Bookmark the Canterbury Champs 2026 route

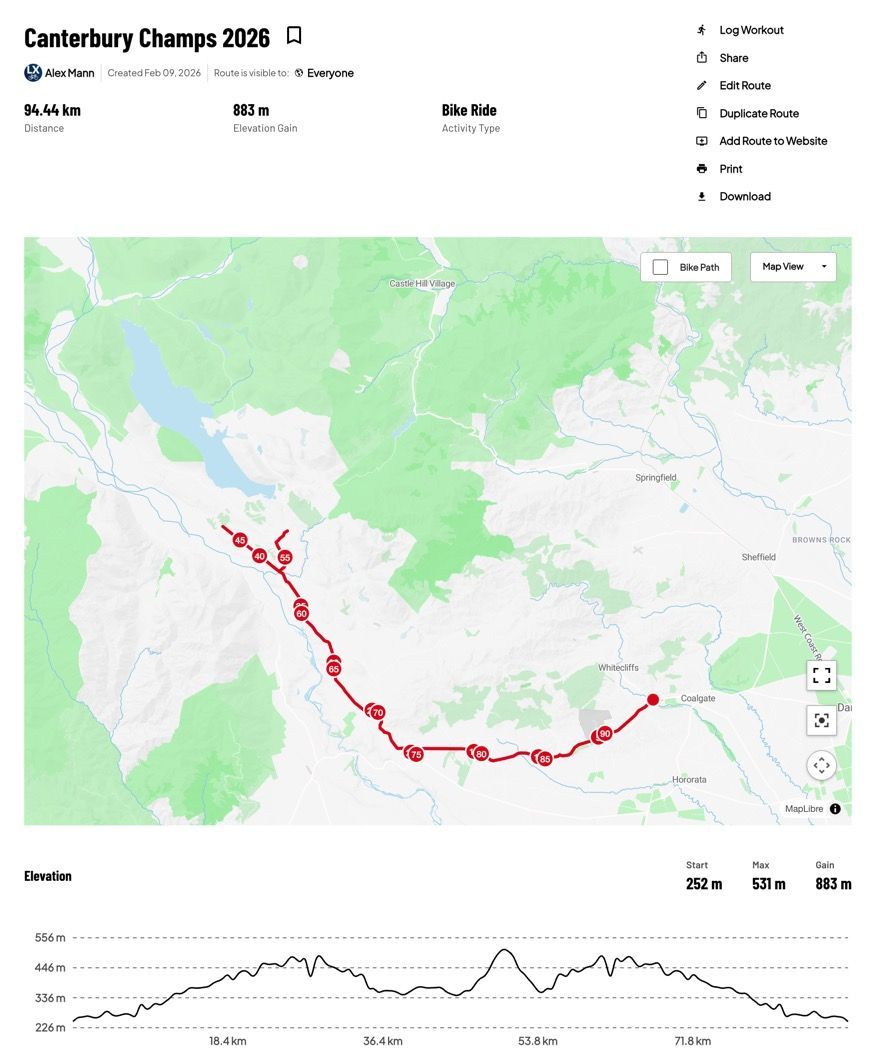[x=294, y=36]
